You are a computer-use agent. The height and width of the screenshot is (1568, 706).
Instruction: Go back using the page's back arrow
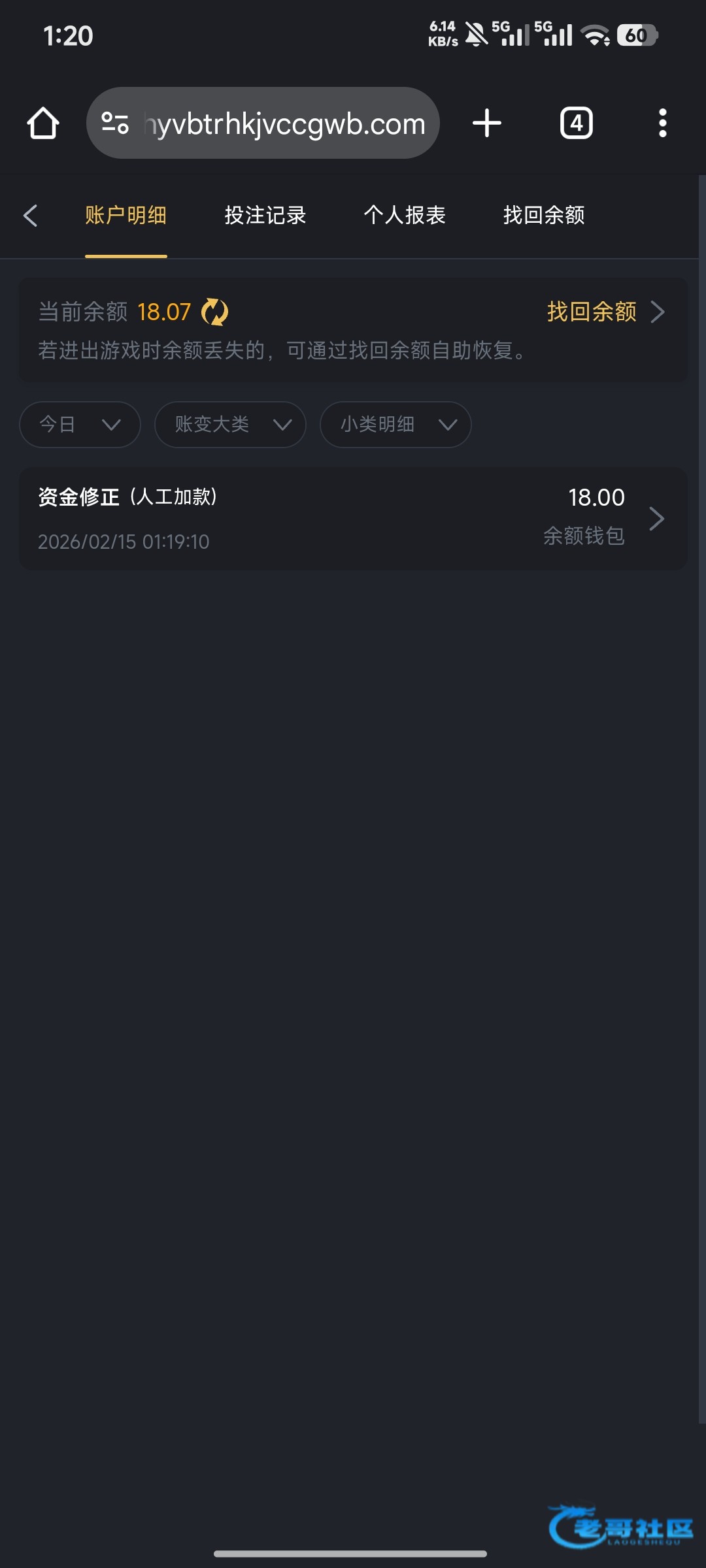[30, 216]
